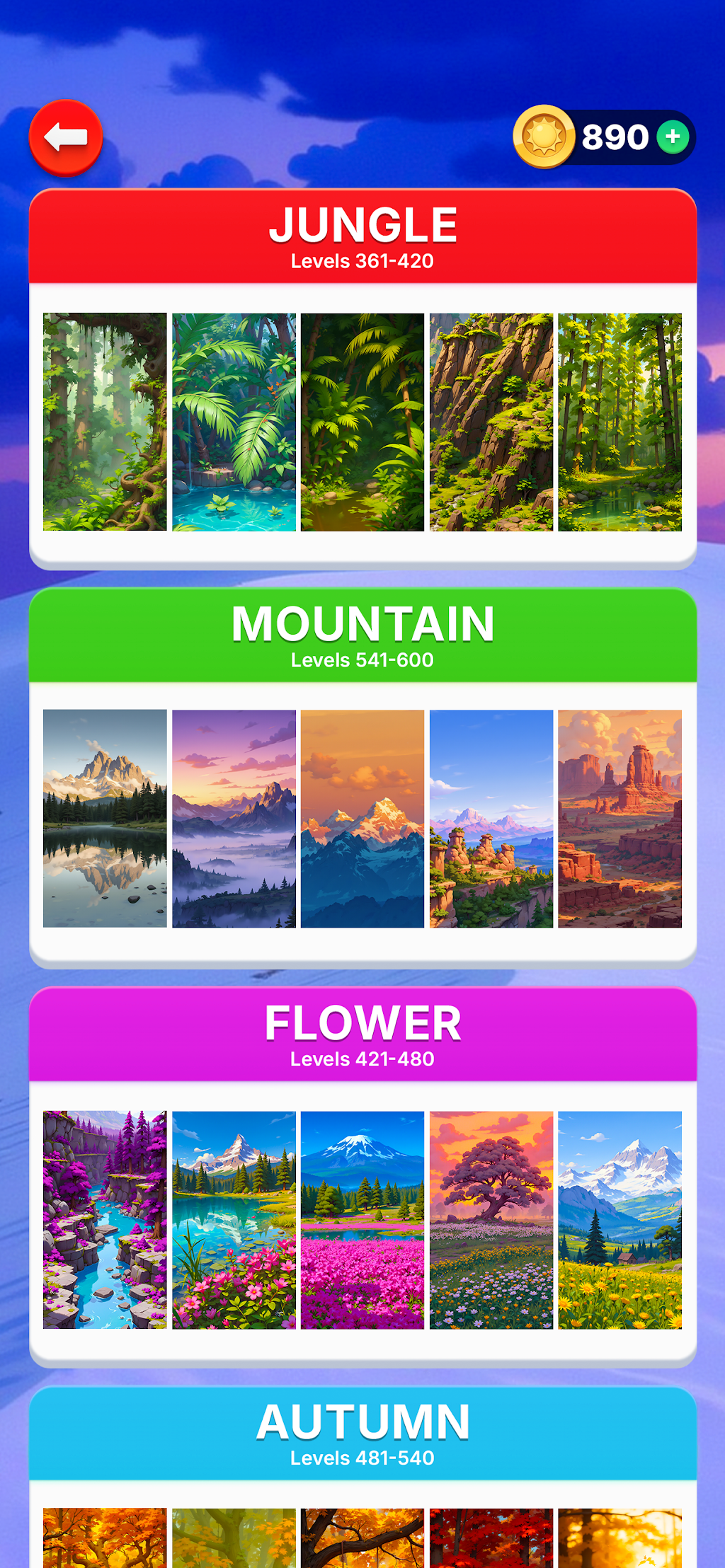Select the Flower background with yellow meadow

pos(620,1220)
